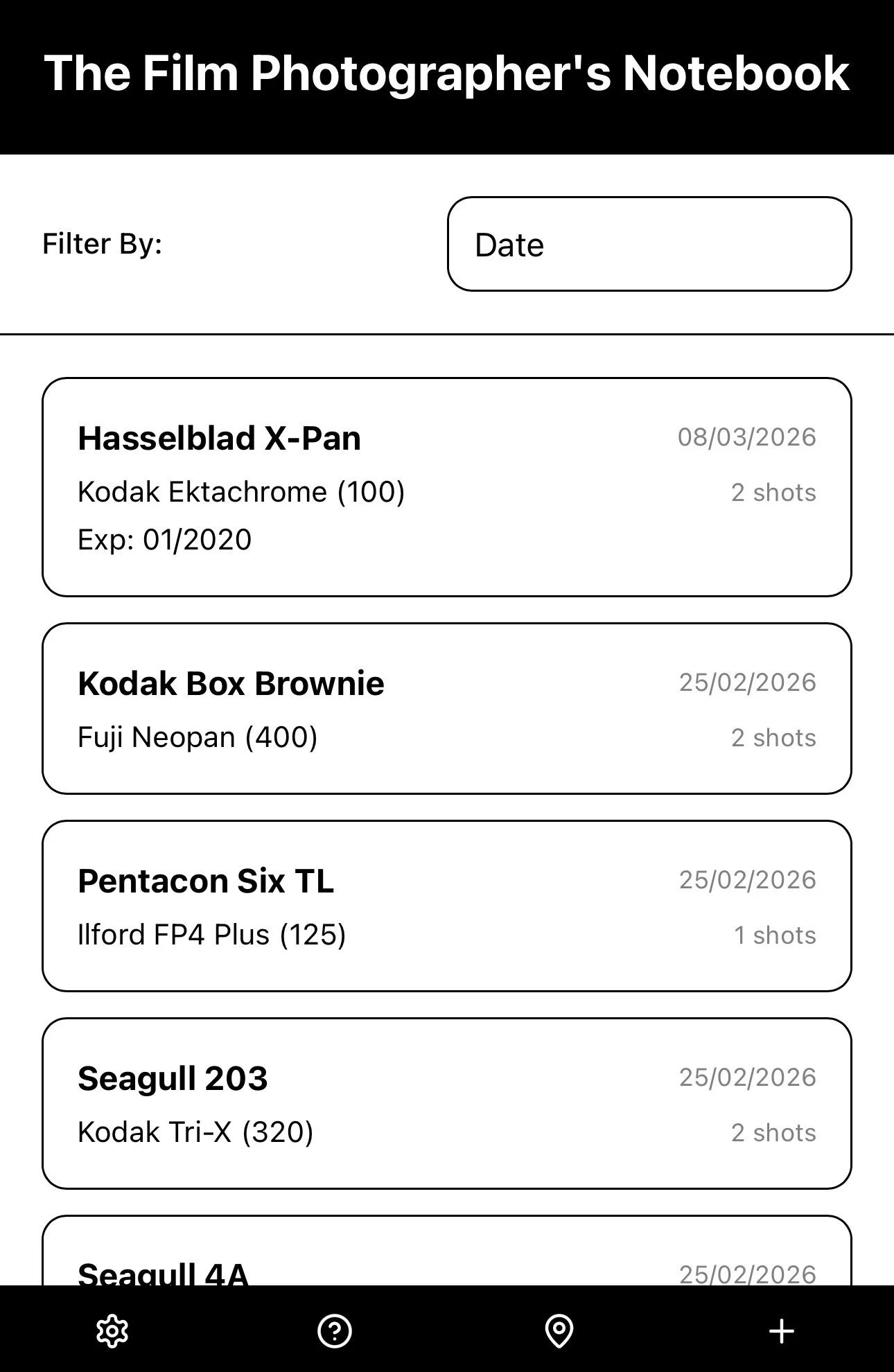
Task: Open the Seagull 4A roll card
Action: click(447, 1251)
